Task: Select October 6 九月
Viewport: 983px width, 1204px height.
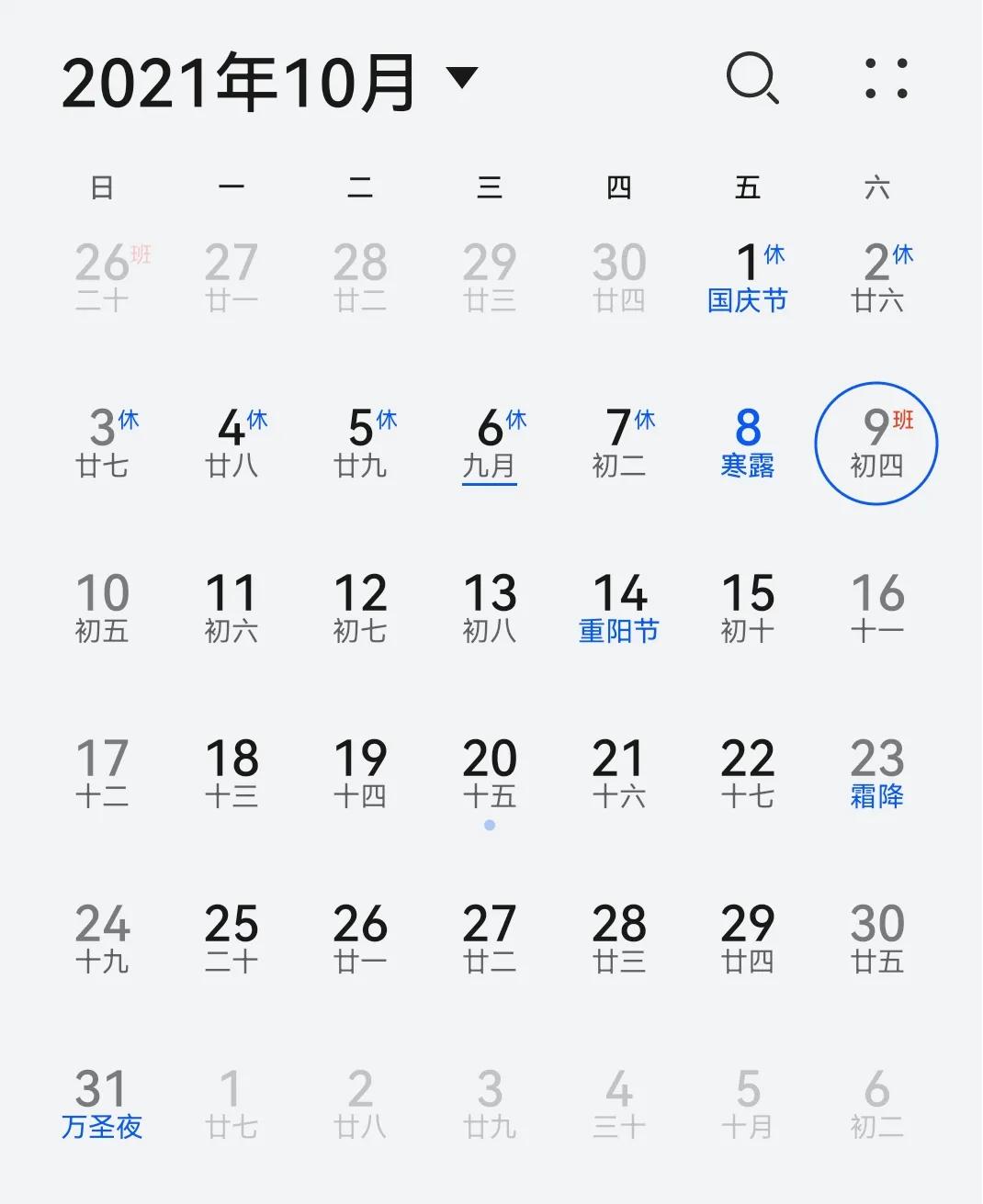Action: pos(490,443)
